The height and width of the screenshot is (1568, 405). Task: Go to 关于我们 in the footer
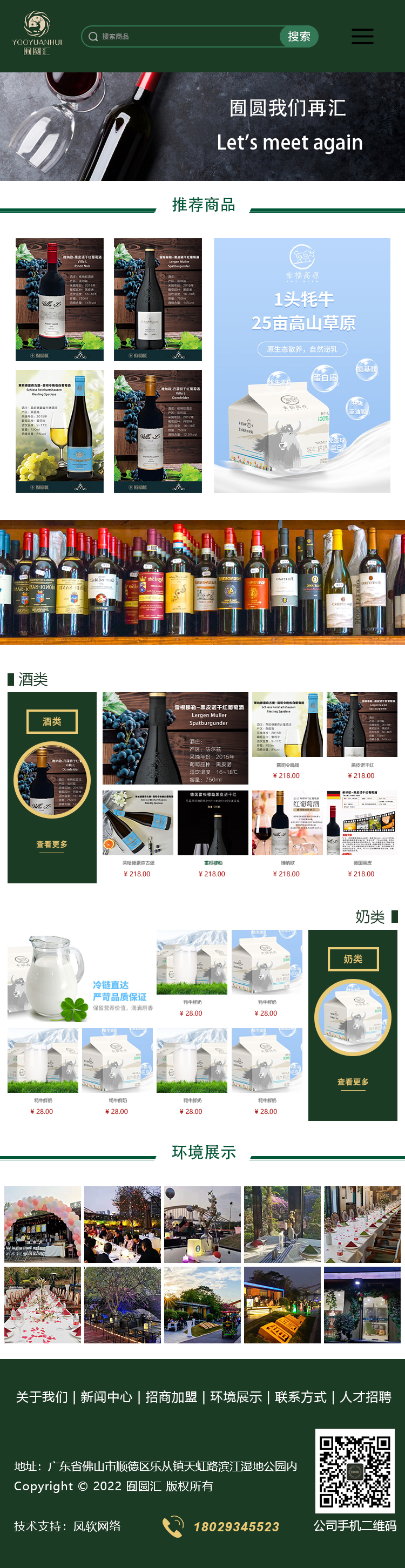coord(42,1397)
